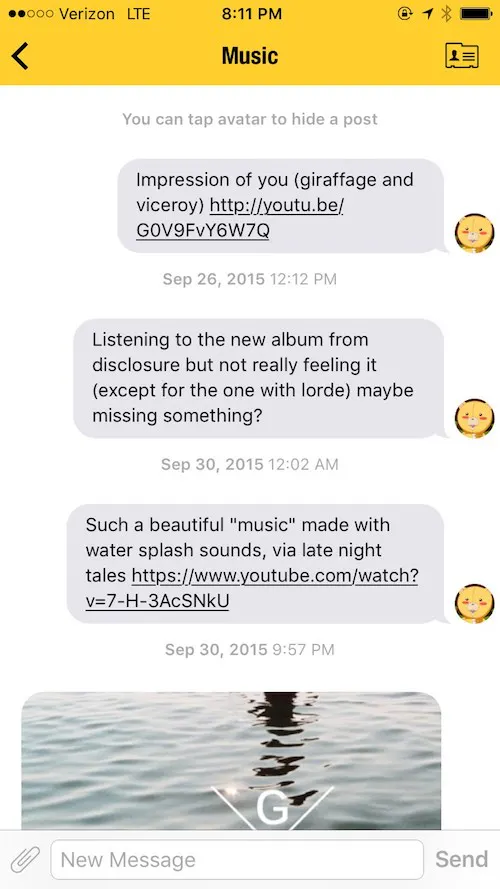
Task: Tap avatar beside the water splash sounds post
Action: (x=474, y=604)
